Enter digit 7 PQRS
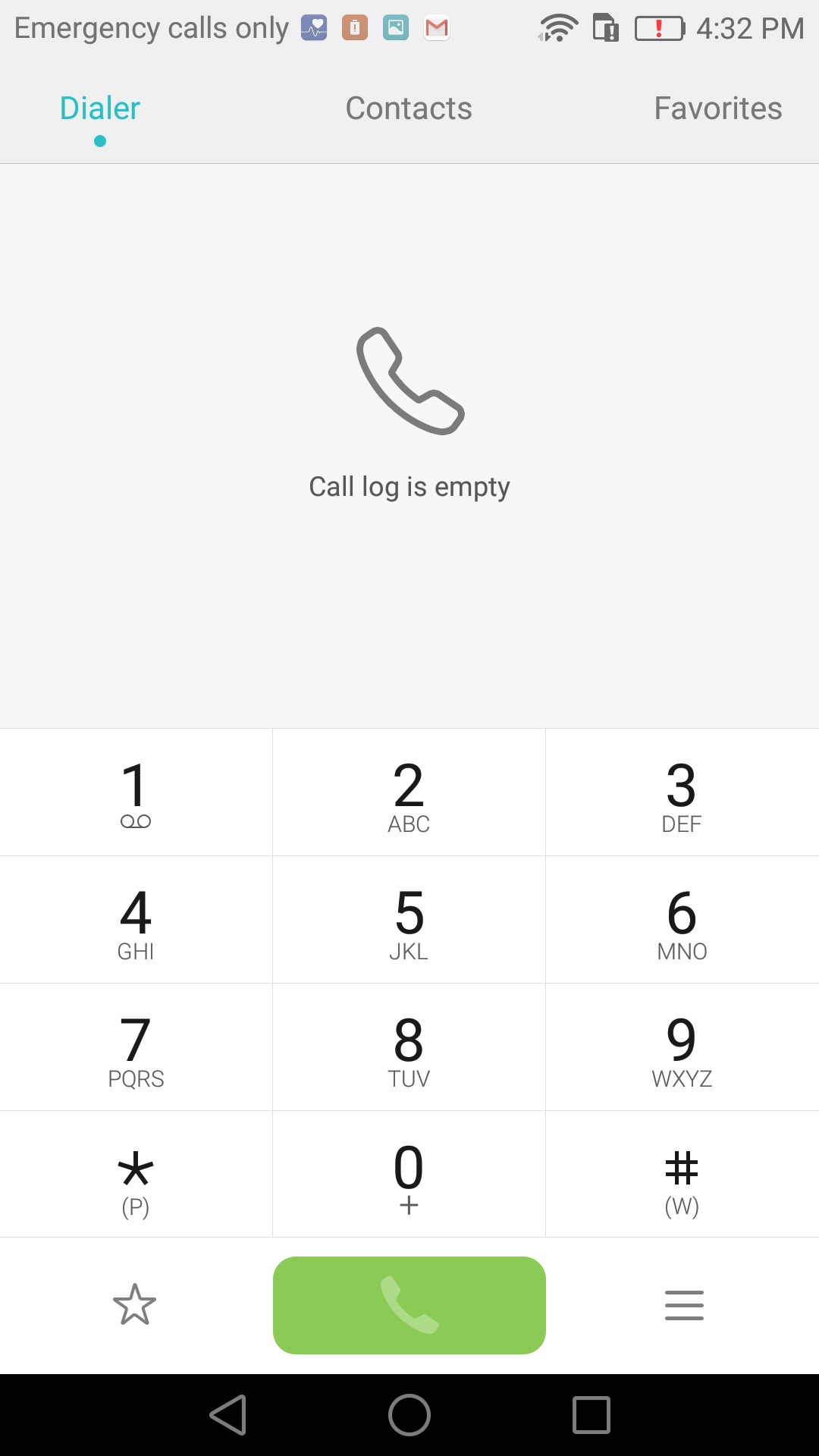This screenshot has width=819, height=1456. (x=136, y=1047)
